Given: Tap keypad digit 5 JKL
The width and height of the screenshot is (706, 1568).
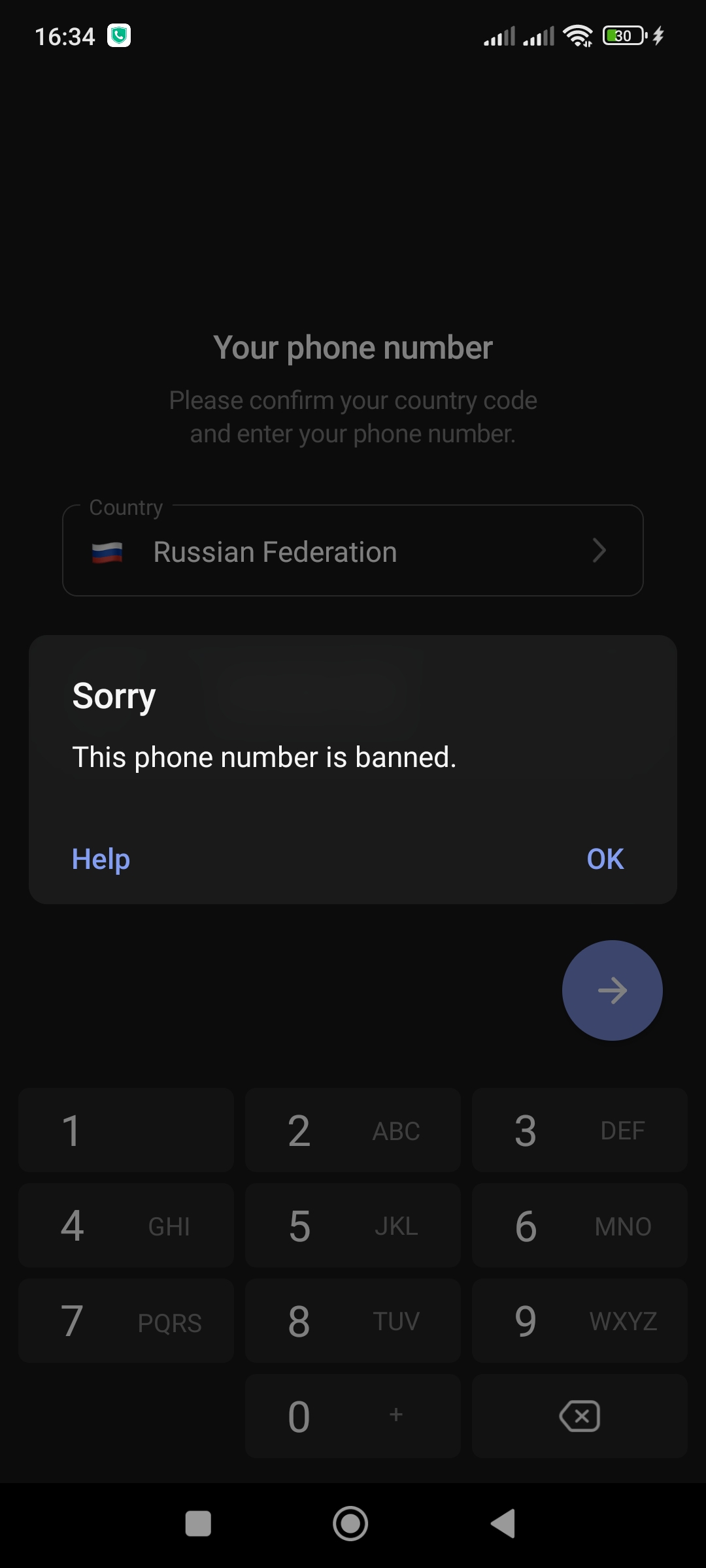Looking at the screenshot, I should (353, 1226).
